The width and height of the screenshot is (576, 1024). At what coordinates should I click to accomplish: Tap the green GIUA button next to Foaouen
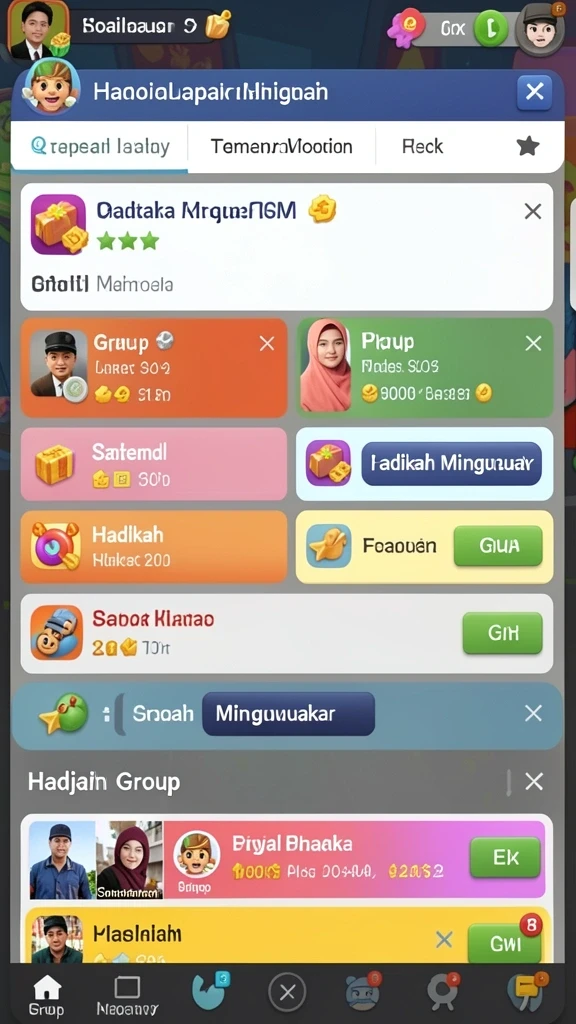(498, 546)
